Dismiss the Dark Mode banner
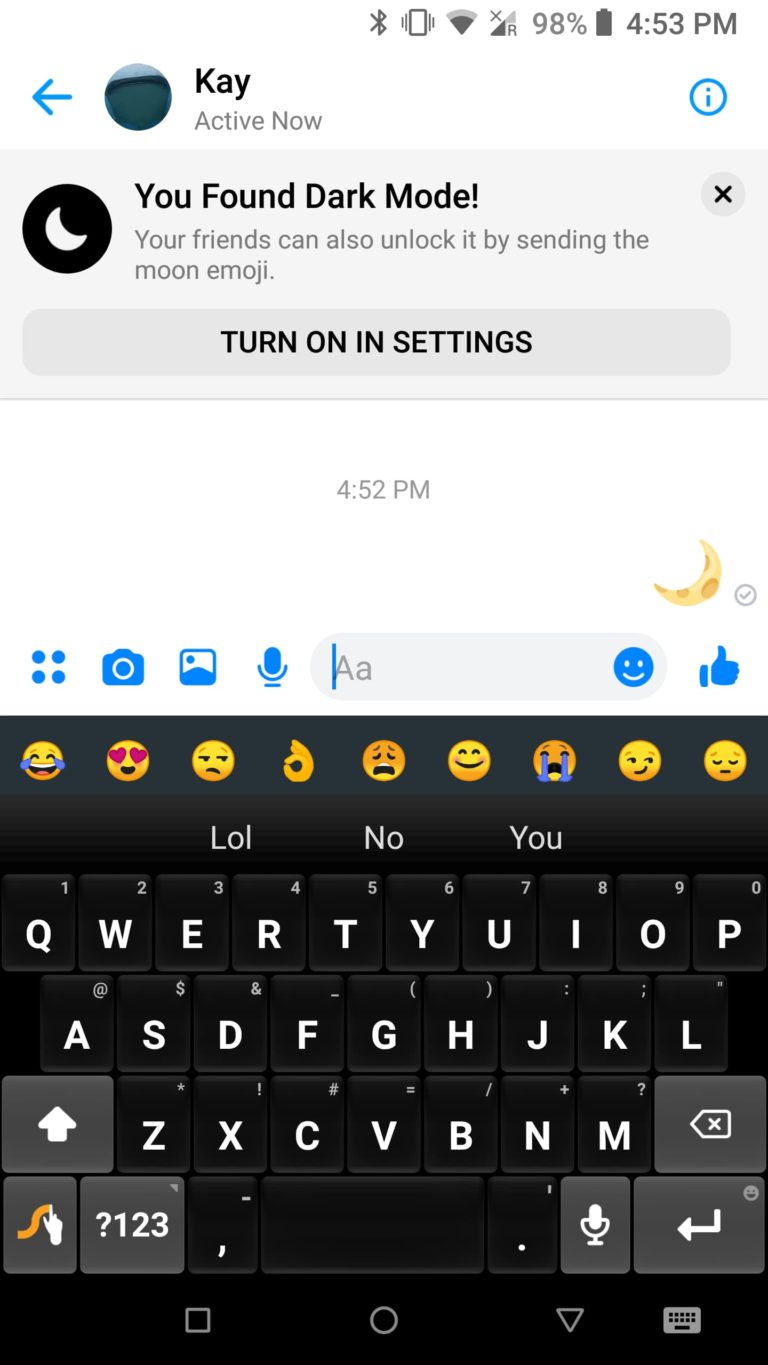 pos(723,194)
